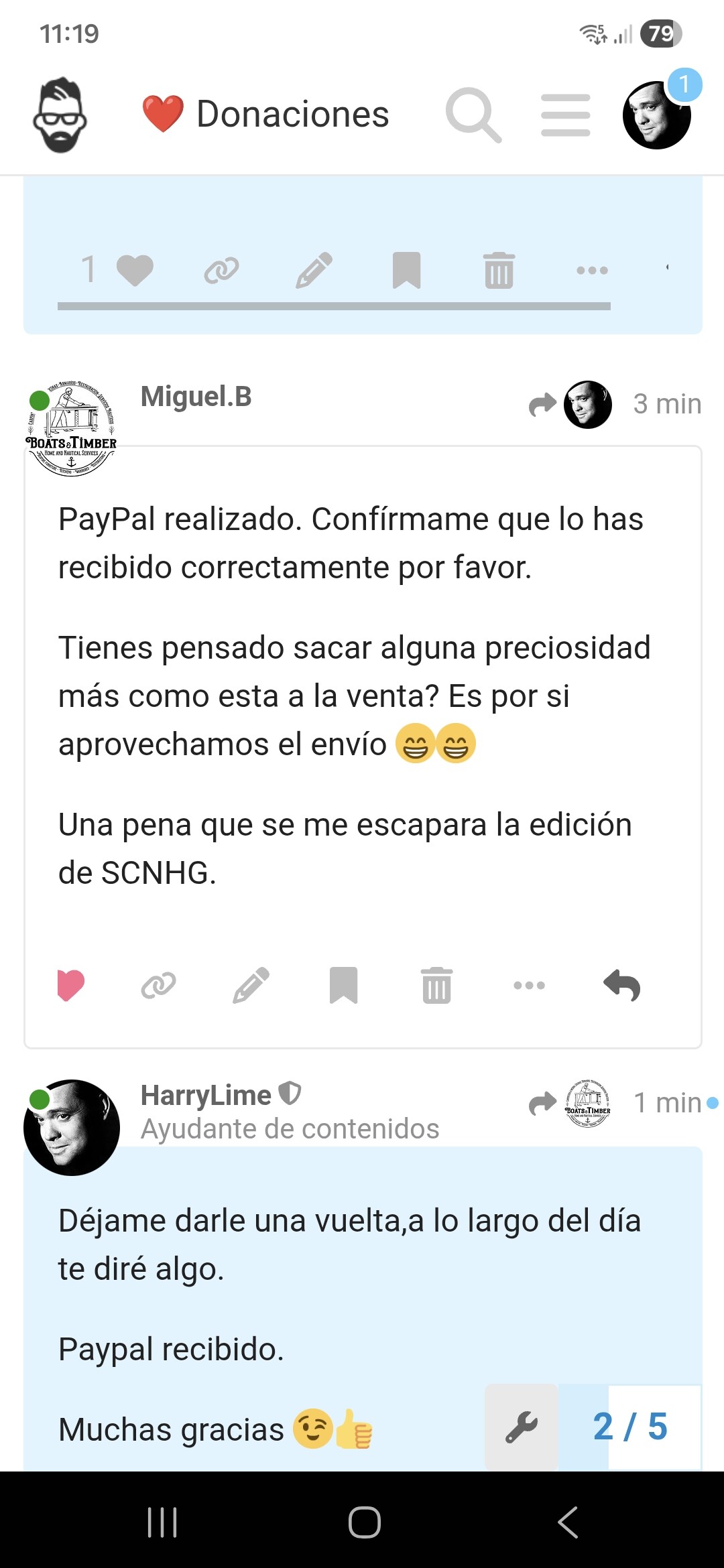Show more actions on Miguel.B's post
The height and width of the screenshot is (1568, 724).
coord(529,985)
